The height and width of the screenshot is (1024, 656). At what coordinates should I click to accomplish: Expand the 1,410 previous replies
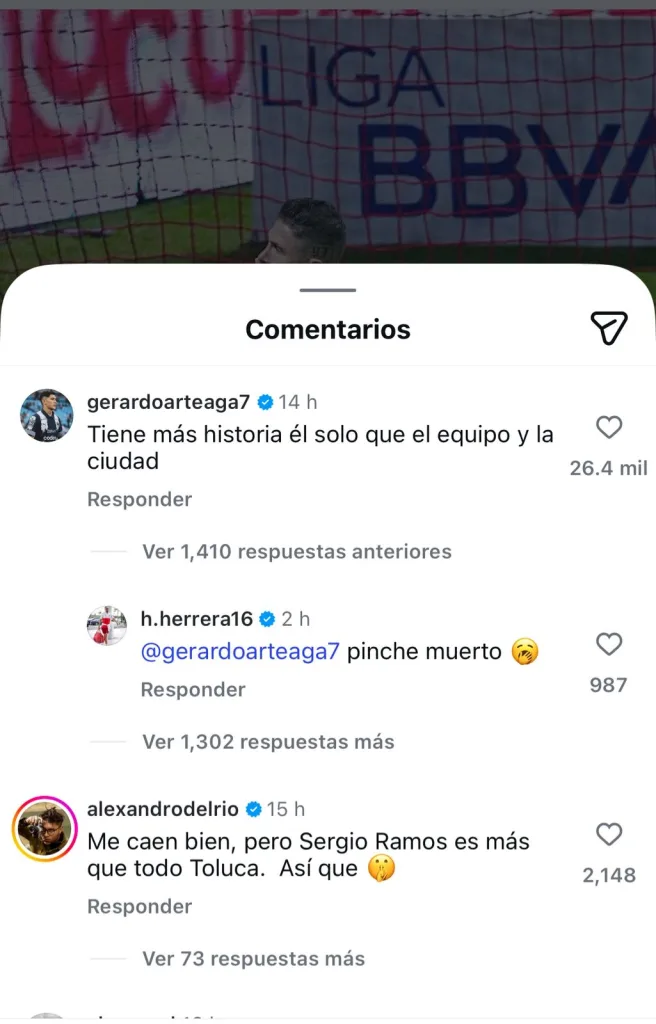pos(297,551)
